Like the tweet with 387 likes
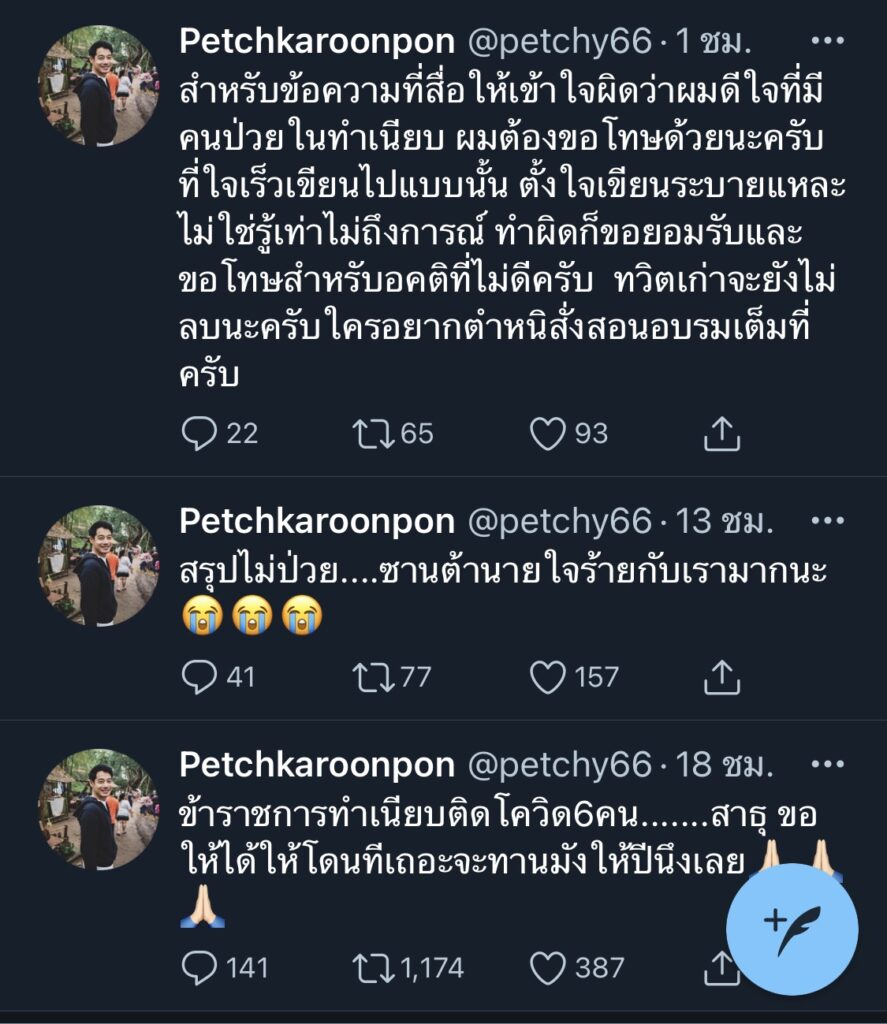This screenshot has width=887, height=1024. [547, 967]
